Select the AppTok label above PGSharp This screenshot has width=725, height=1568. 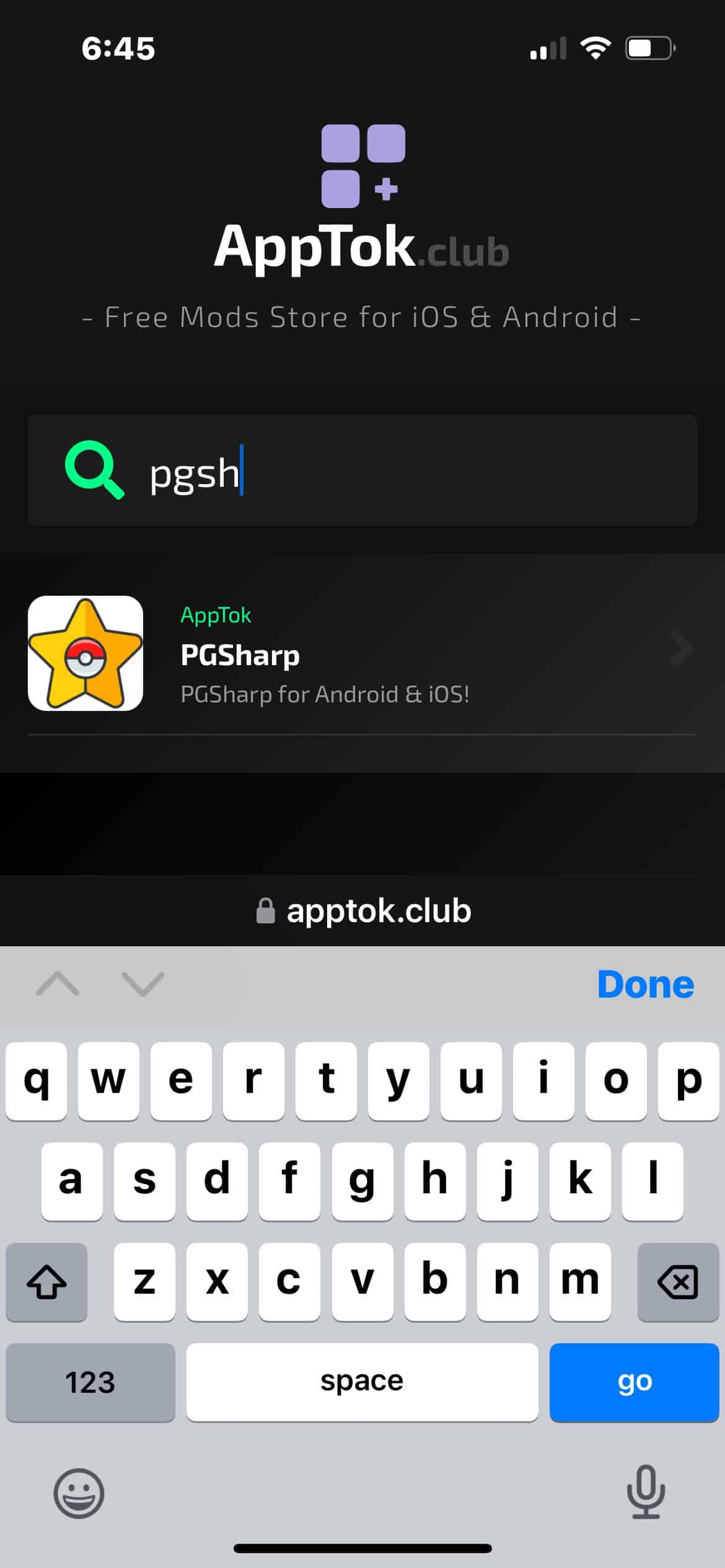[216, 615]
